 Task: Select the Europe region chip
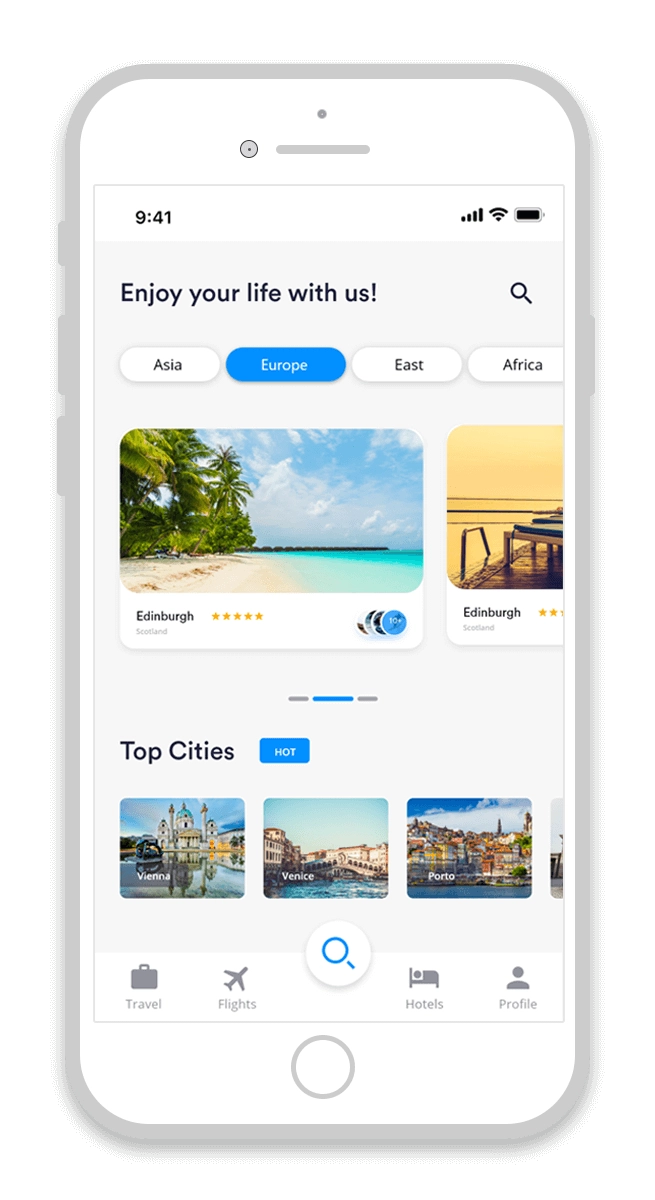[x=285, y=365]
